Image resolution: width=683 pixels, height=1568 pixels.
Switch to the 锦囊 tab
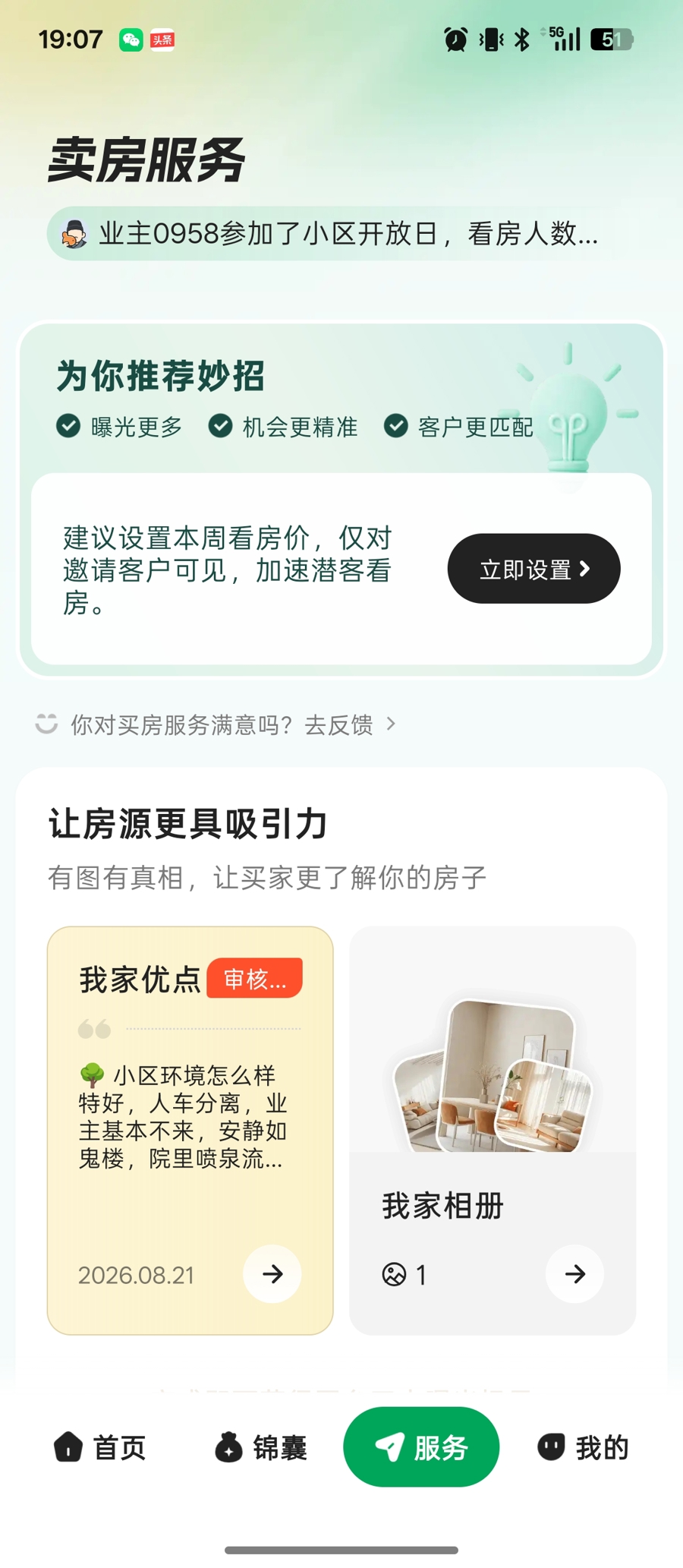261,1447
